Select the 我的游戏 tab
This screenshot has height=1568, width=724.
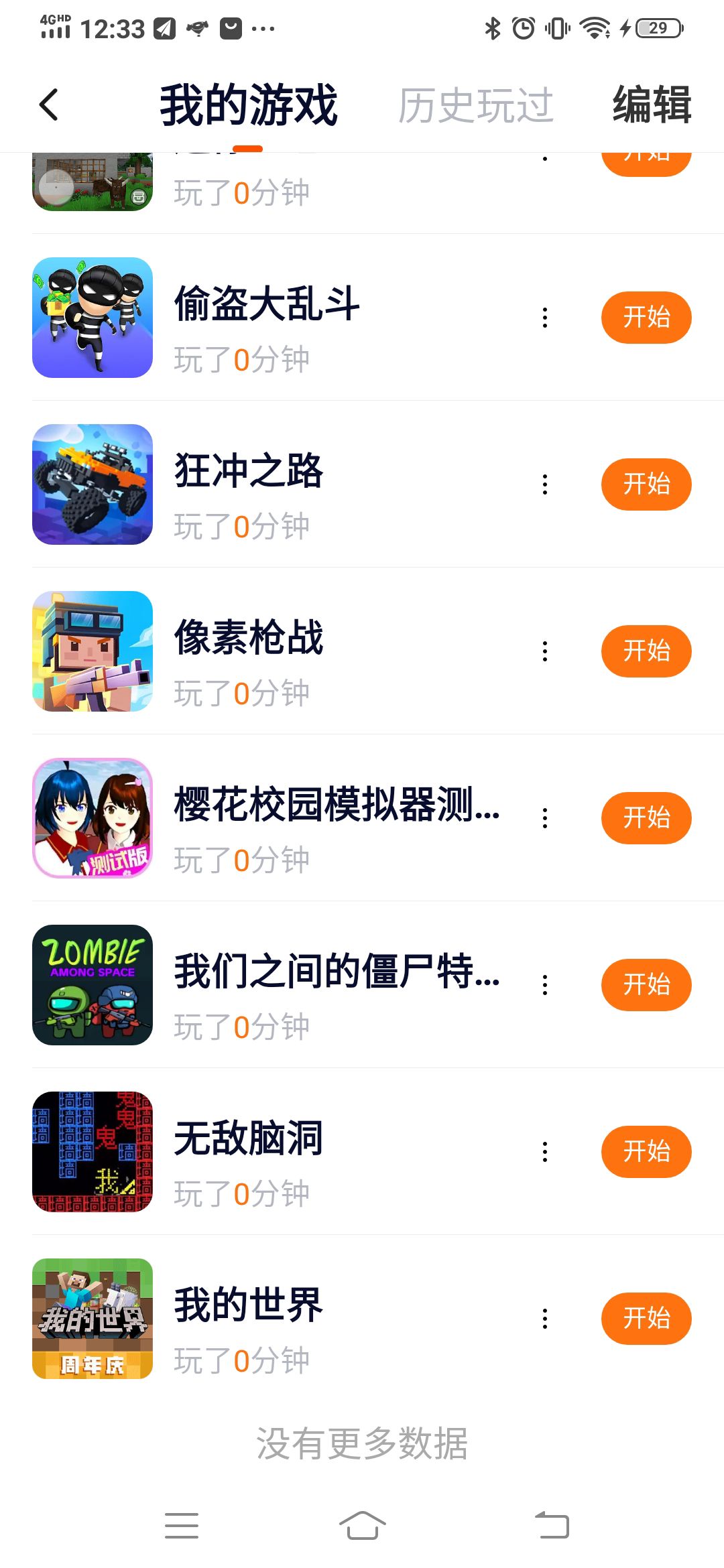coord(248,105)
